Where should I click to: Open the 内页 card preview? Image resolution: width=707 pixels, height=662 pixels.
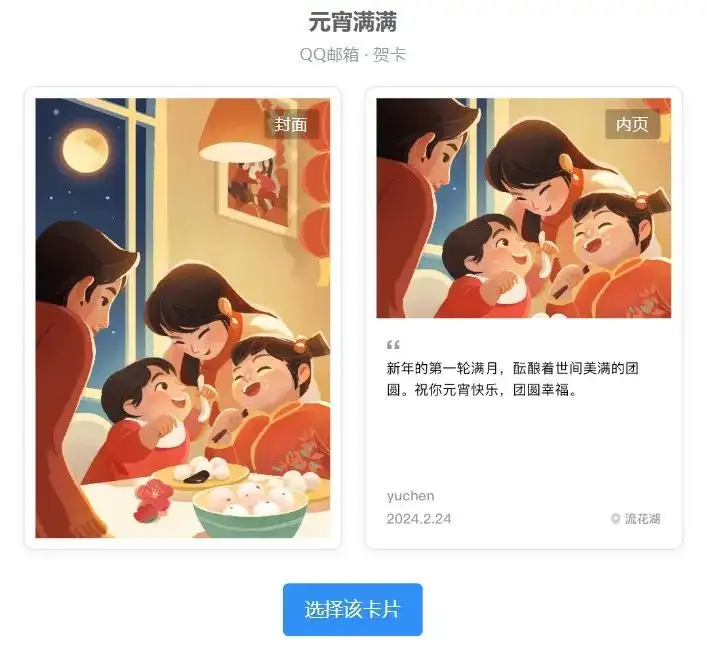click(523, 318)
